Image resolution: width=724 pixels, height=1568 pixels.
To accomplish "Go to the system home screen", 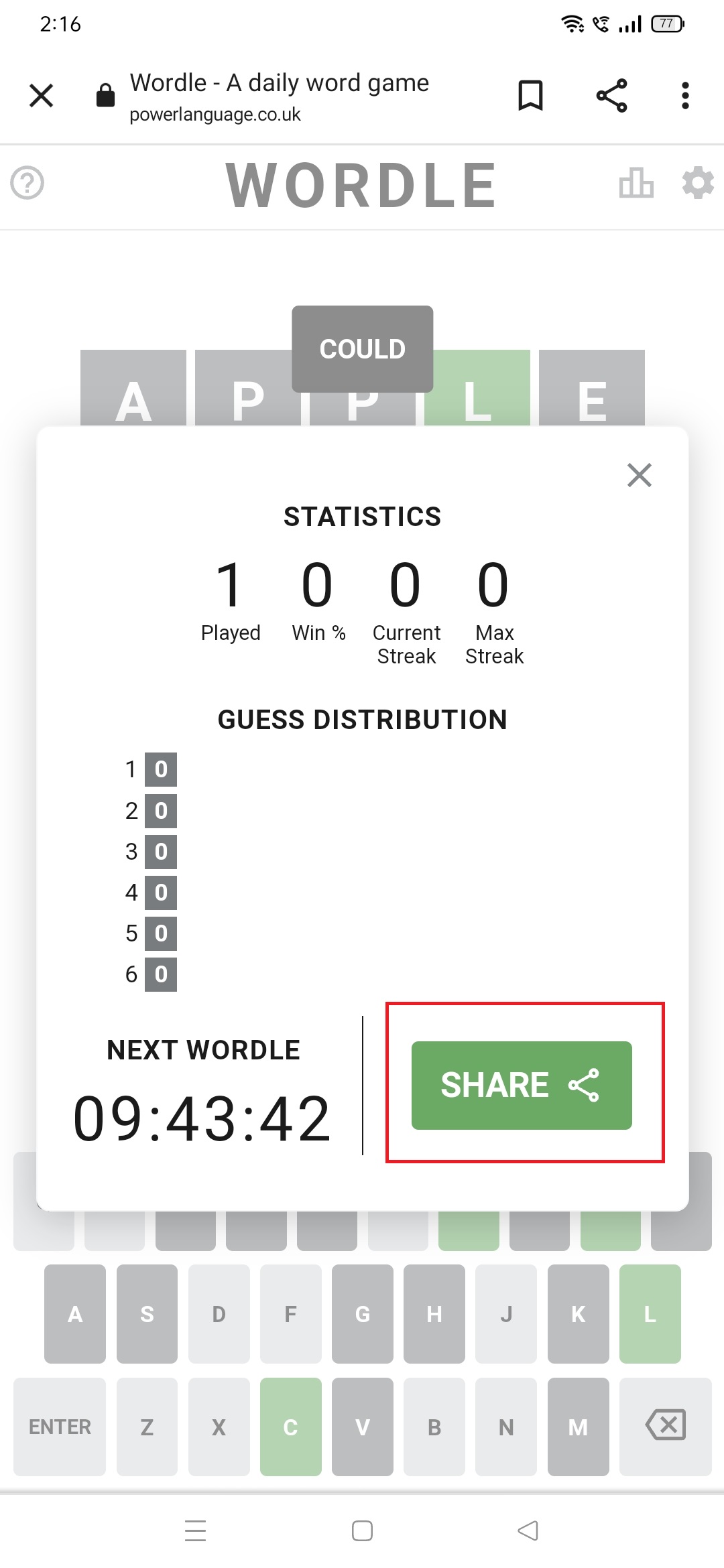I will pos(362,1530).
